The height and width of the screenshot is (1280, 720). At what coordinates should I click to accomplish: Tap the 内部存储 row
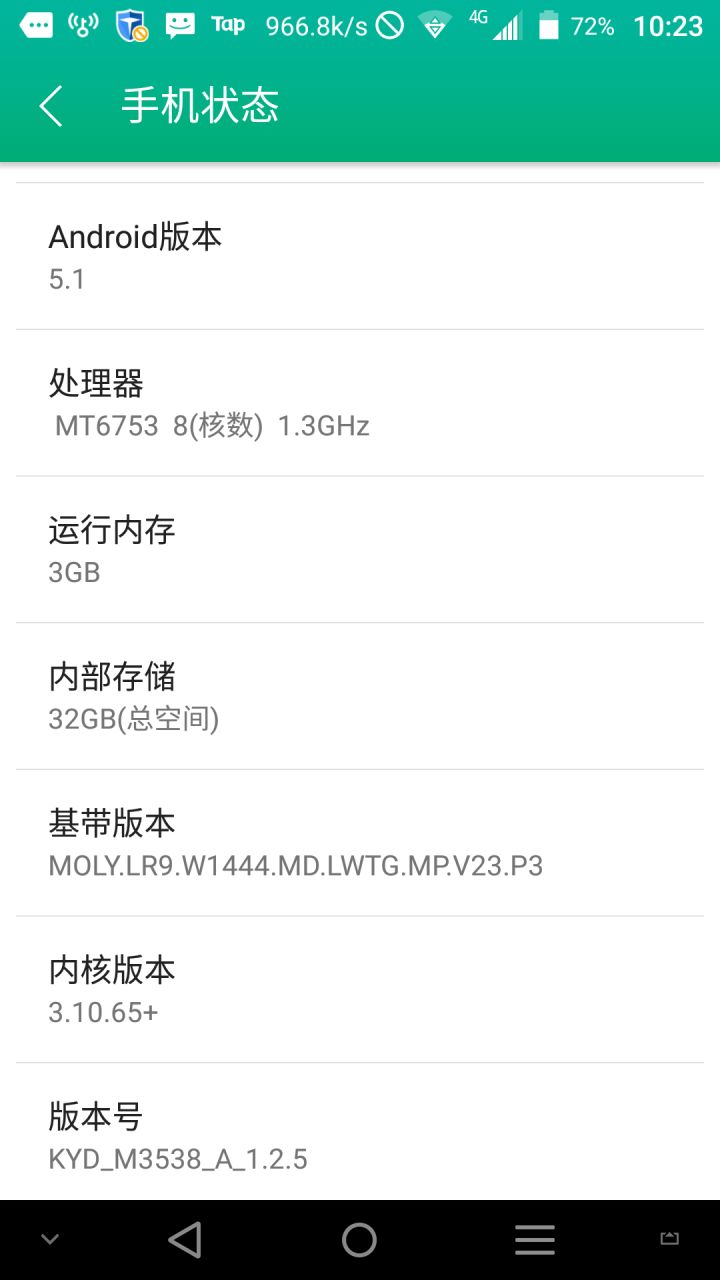[360, 696]
